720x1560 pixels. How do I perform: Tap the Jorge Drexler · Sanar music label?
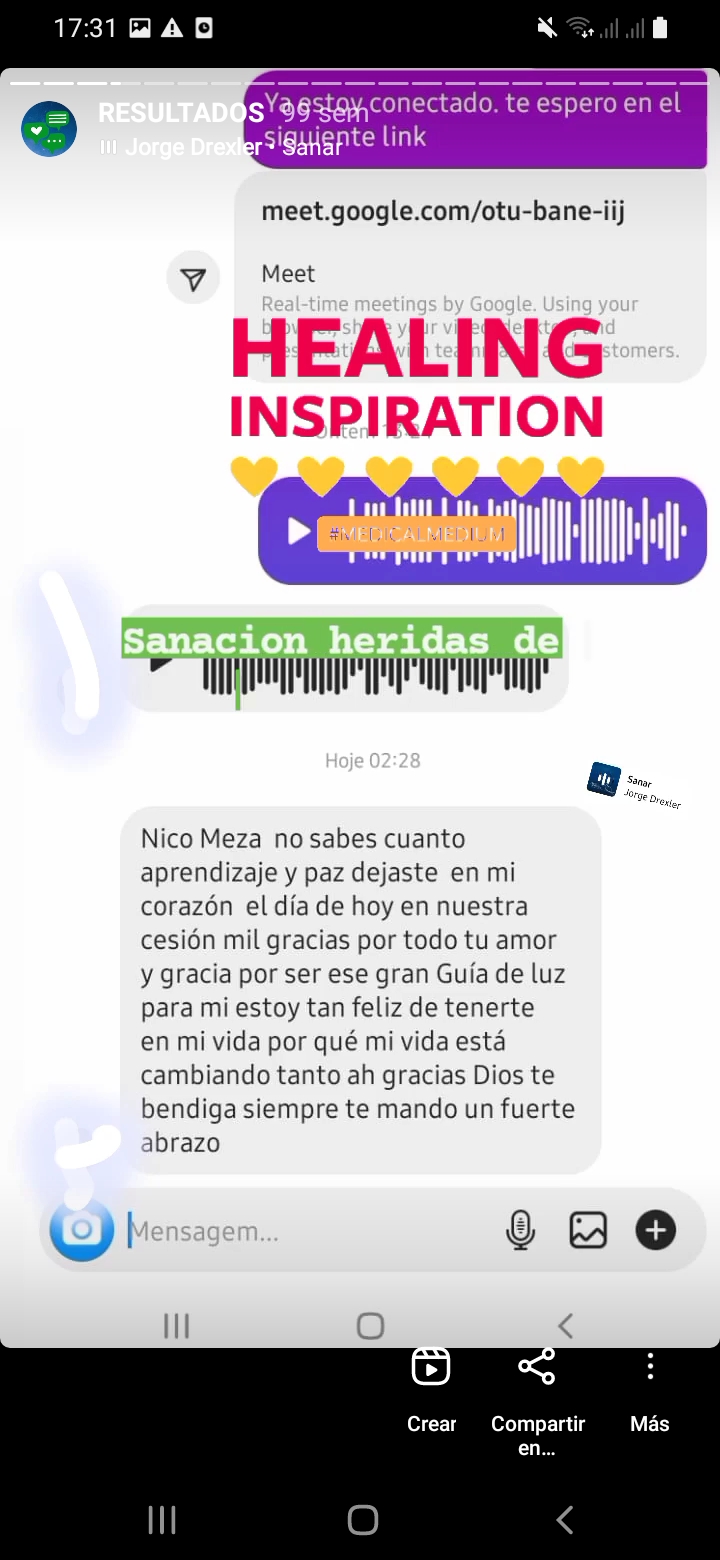221,148
